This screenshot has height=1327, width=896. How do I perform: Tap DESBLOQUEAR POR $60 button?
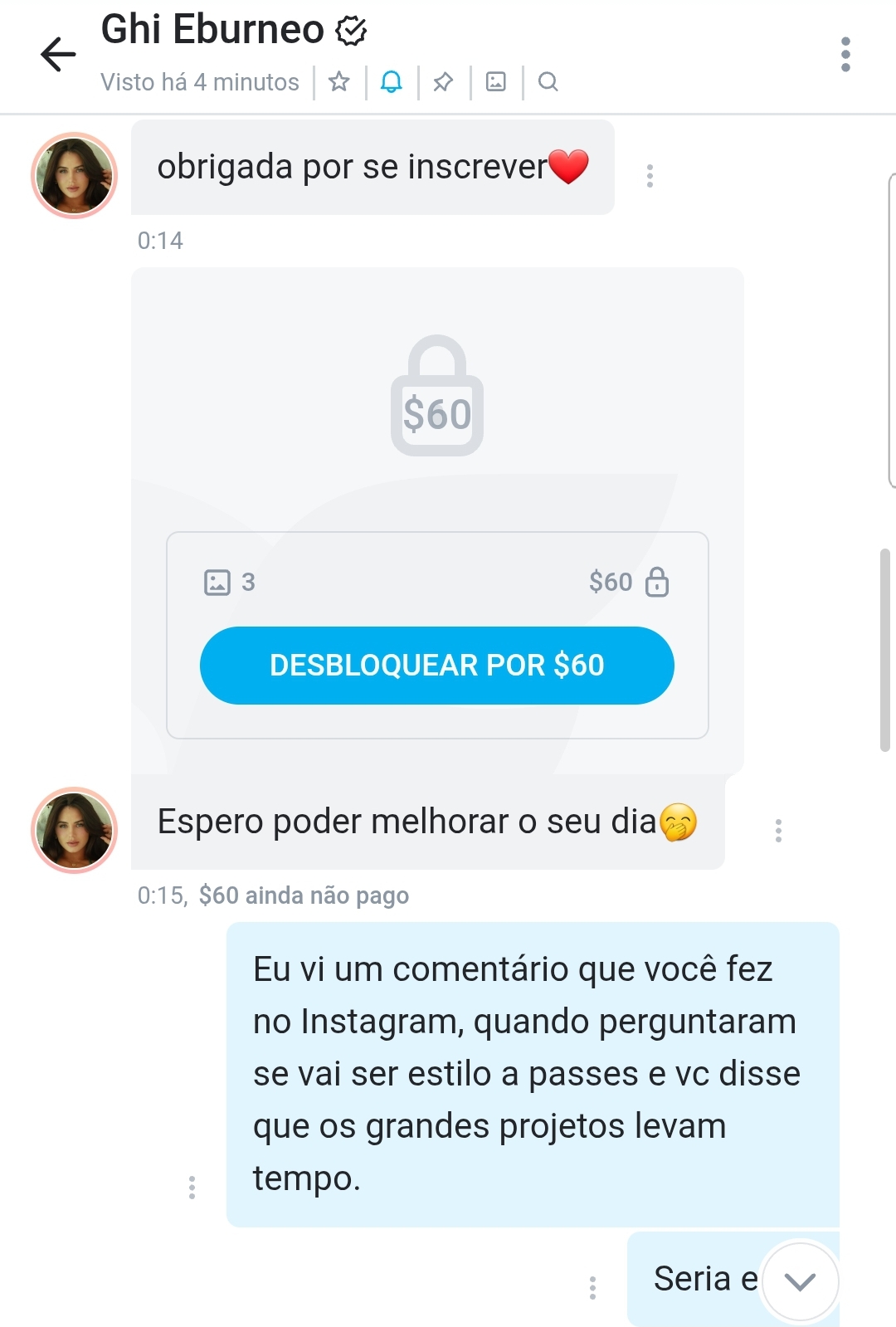(x=436, y=666)
